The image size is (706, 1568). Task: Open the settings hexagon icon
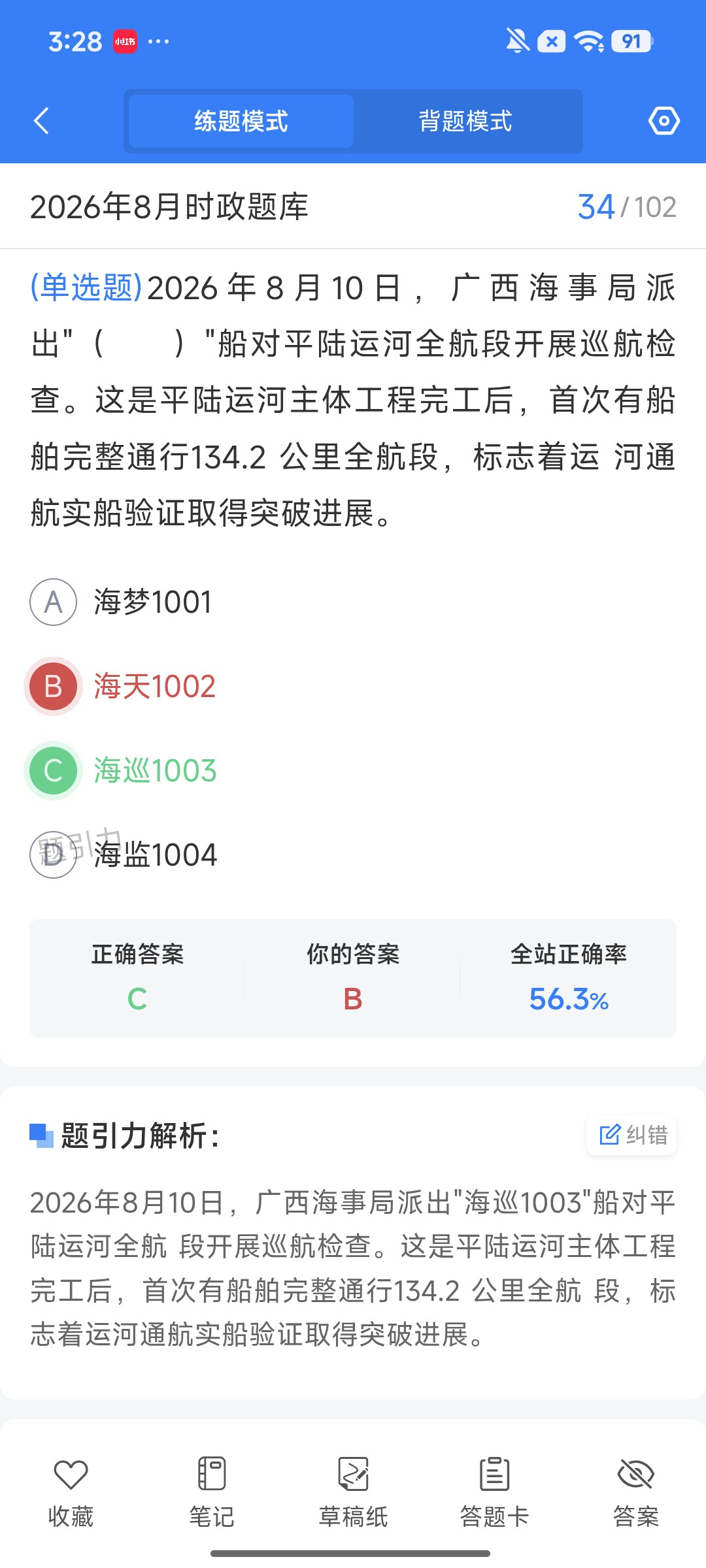click(x=664, y=121)
